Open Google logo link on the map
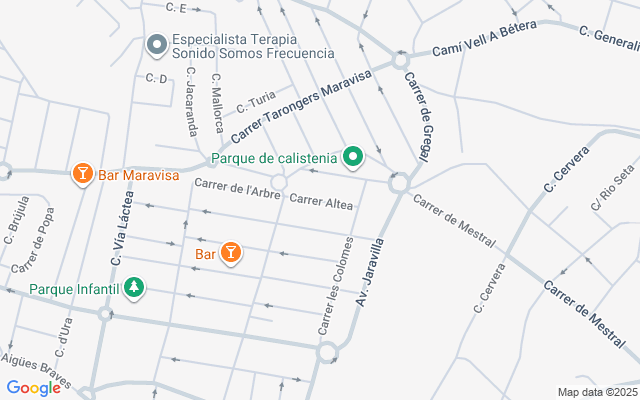 [34, 388]
